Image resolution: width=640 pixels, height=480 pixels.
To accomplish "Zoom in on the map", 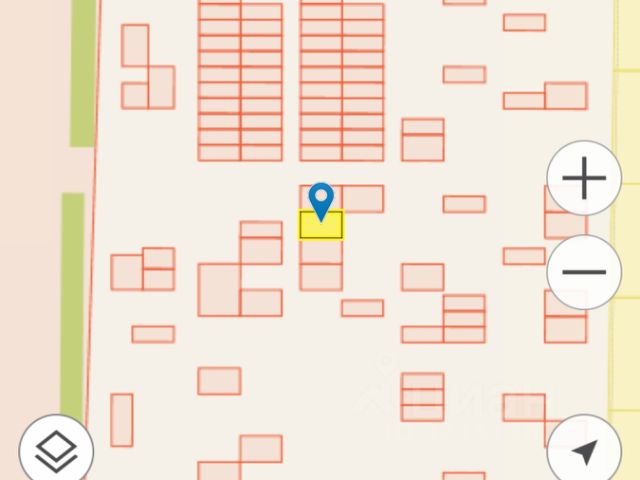I will click(584, 180).
